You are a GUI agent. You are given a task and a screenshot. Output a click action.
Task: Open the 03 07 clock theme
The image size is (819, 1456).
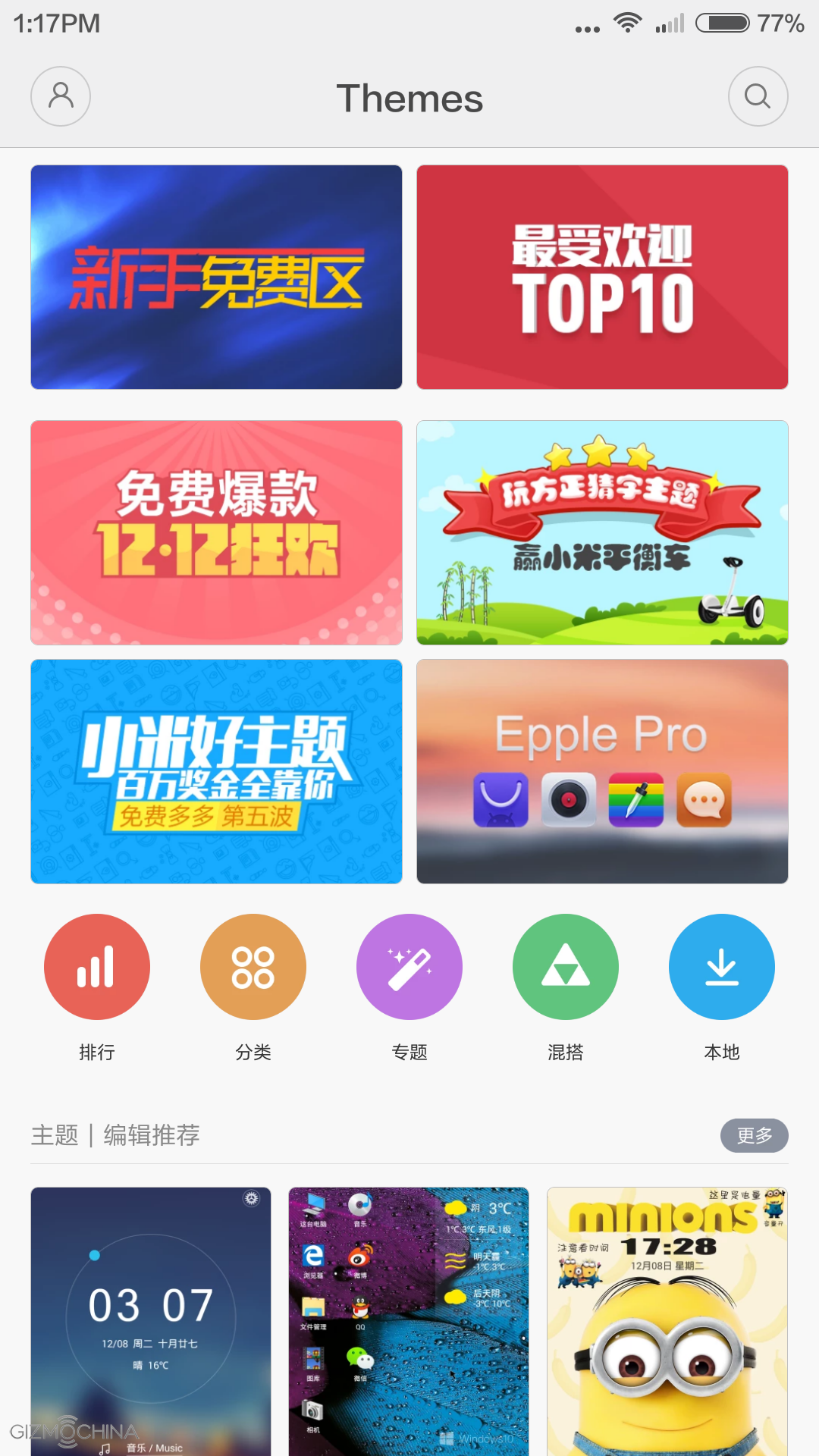click(x=151, y=1321)
